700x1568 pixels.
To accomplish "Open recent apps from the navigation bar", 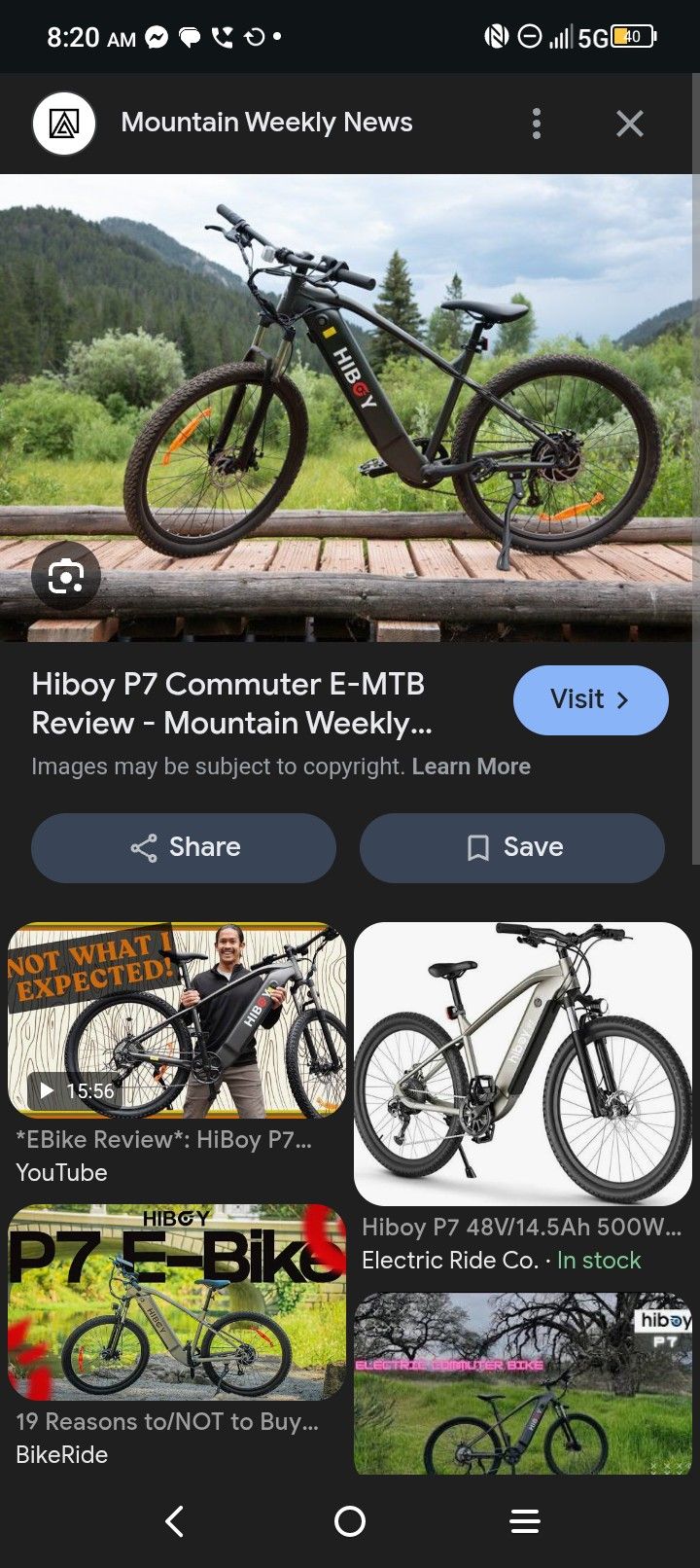I will [525, 1521].
